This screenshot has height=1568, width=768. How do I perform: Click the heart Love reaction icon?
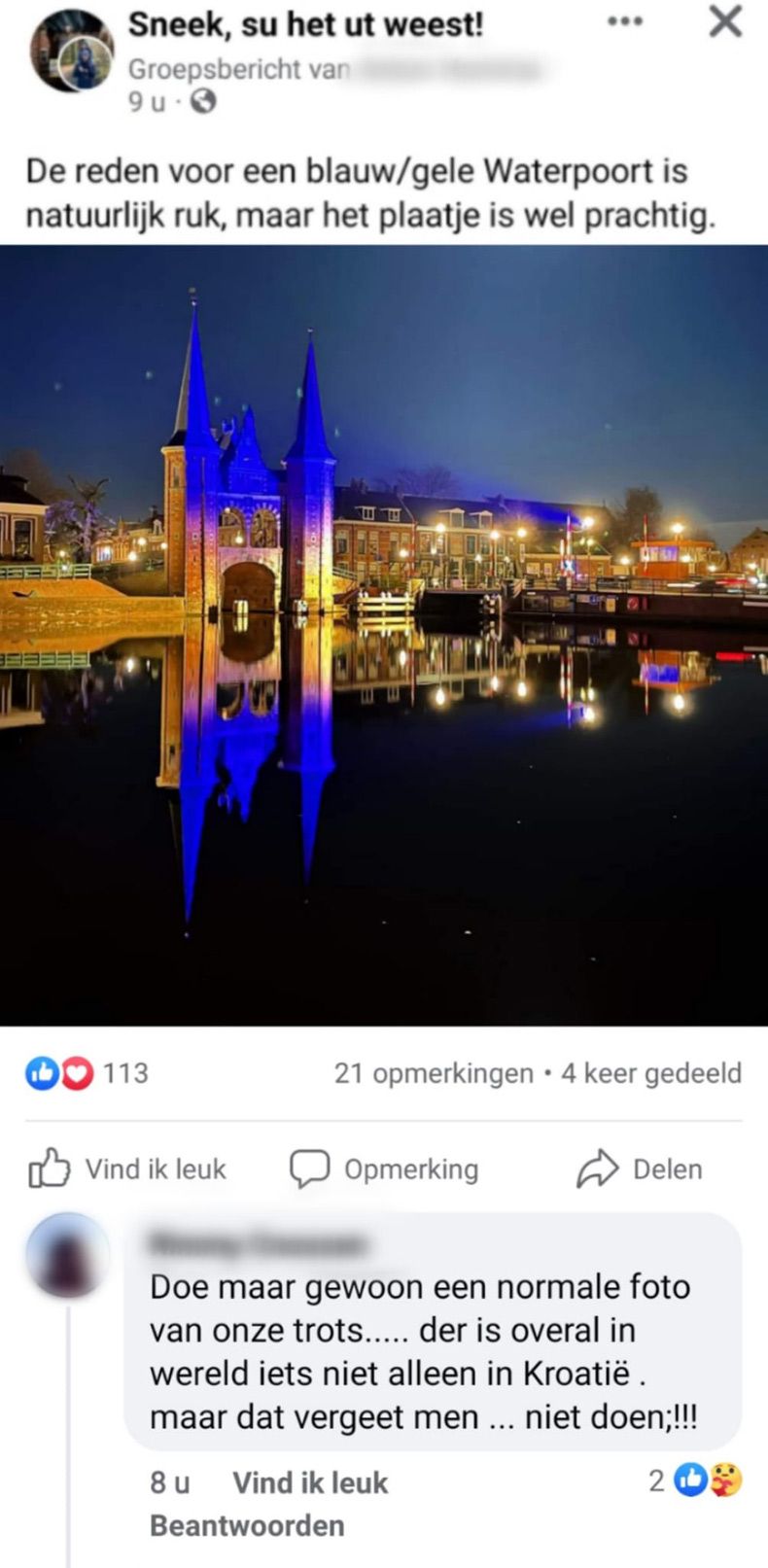pos(76,1073)
